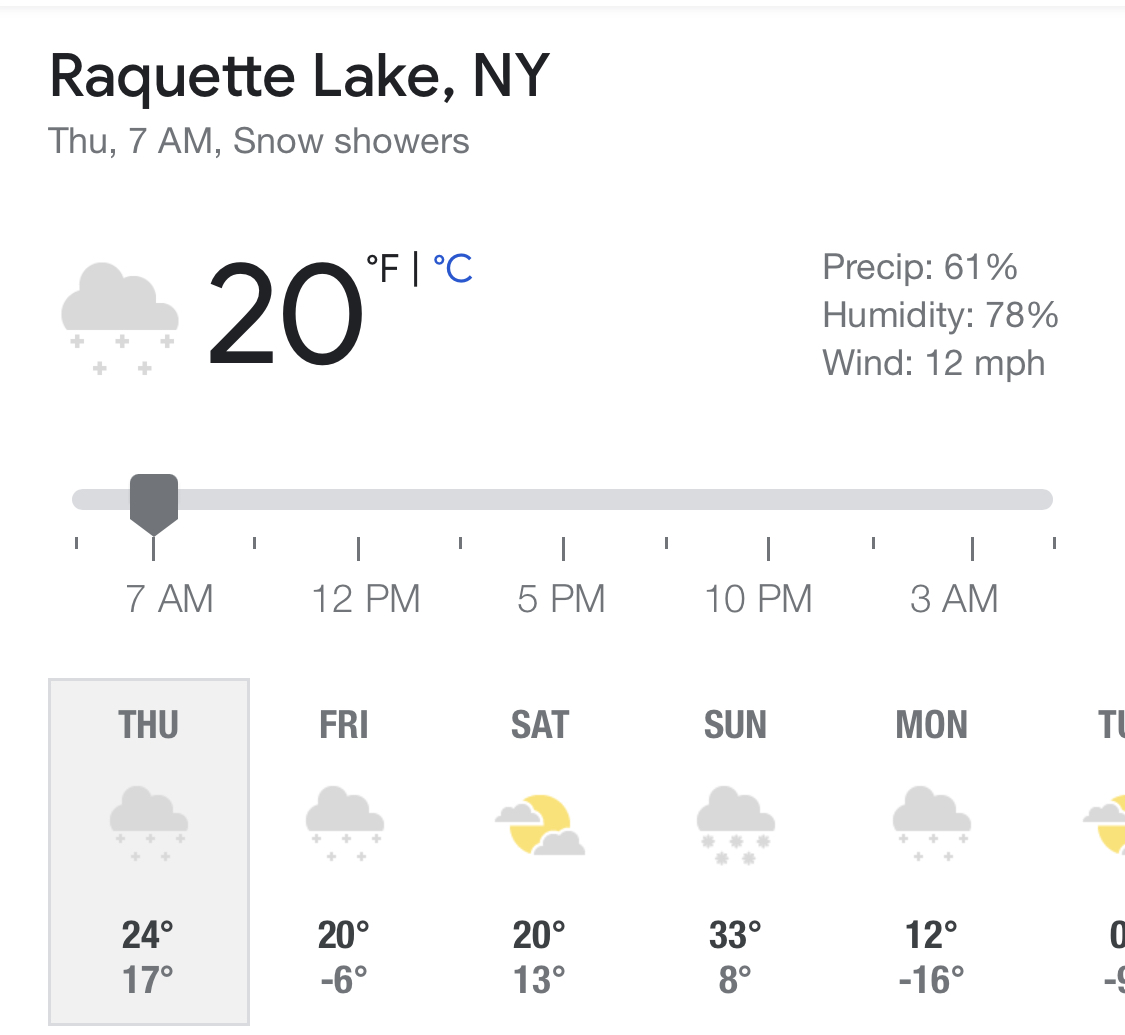Move the forecast time to 10 PM
The image size is (1125, 1035).
pyautogui.click(x=758, y=599)
